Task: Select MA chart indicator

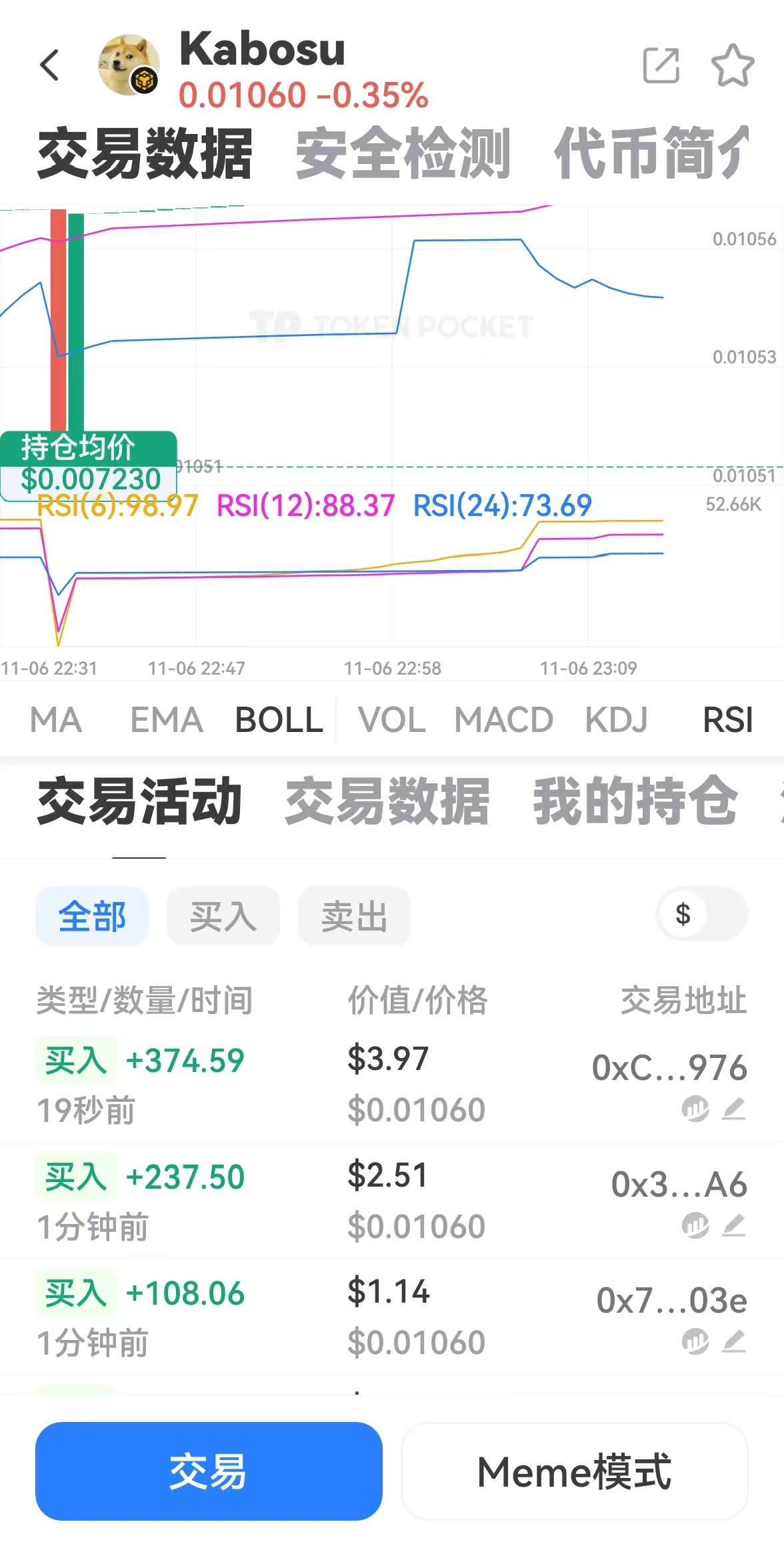Action: point(56,719)
